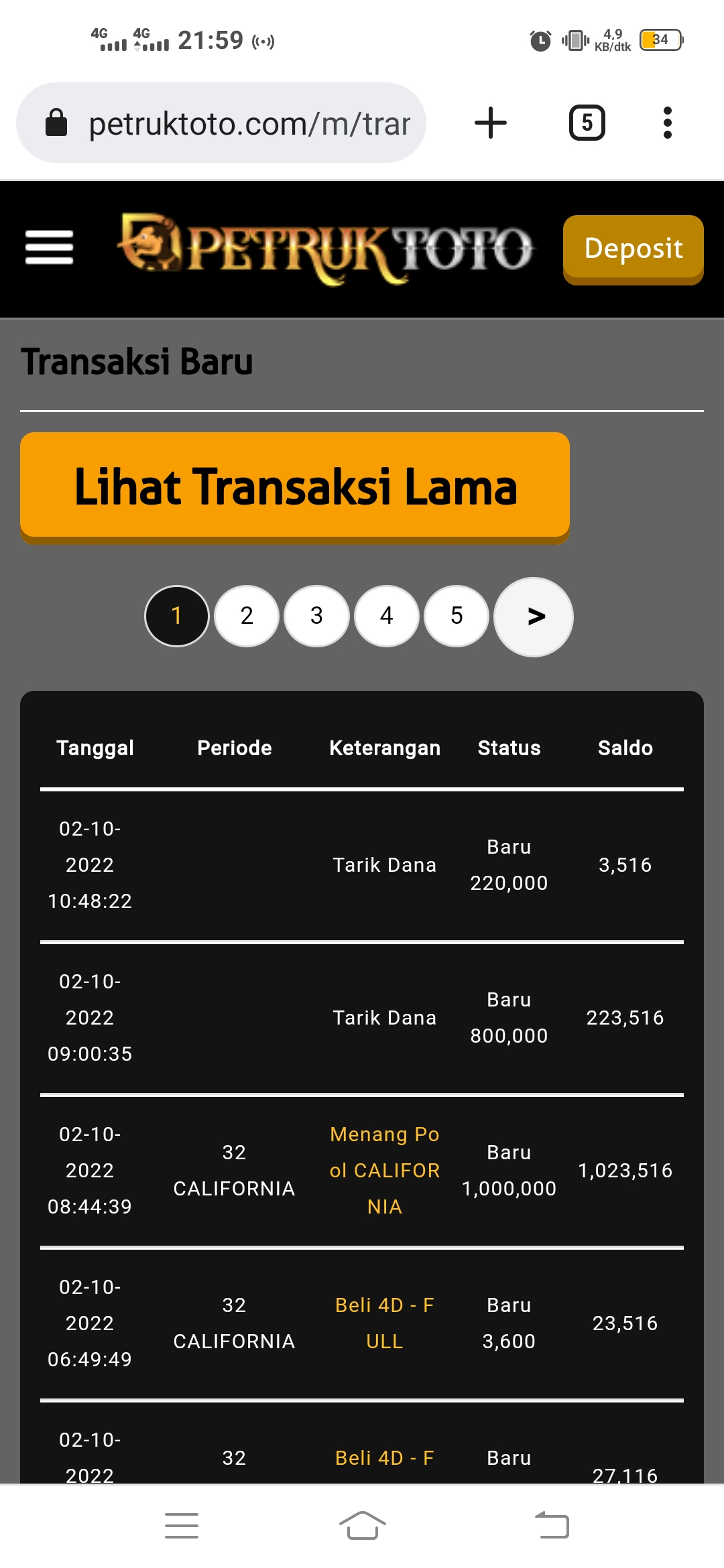Open the hamburger side menu

click(x=49, y=247)
